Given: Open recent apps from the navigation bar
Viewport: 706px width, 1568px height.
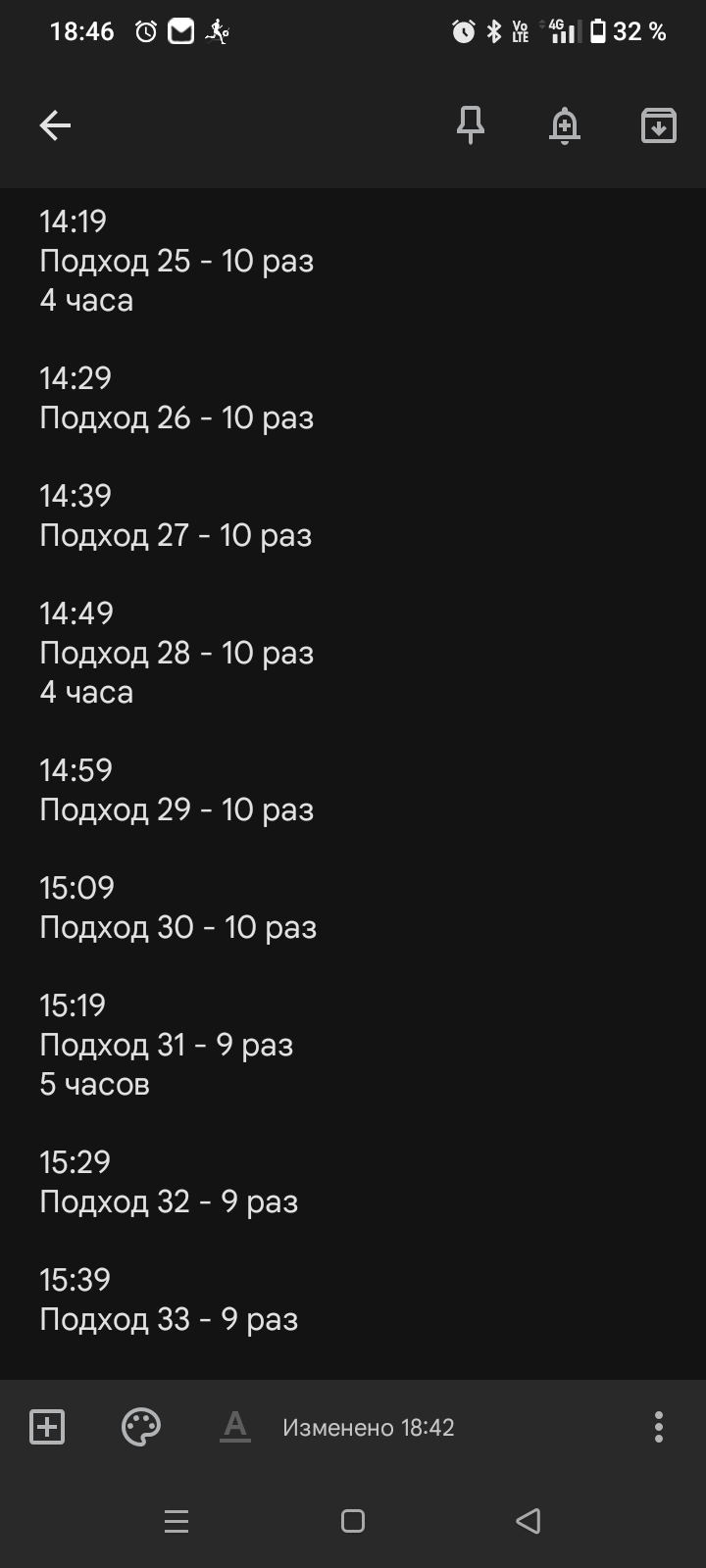Looking at the screenshot, I should tap(176, 1521).
